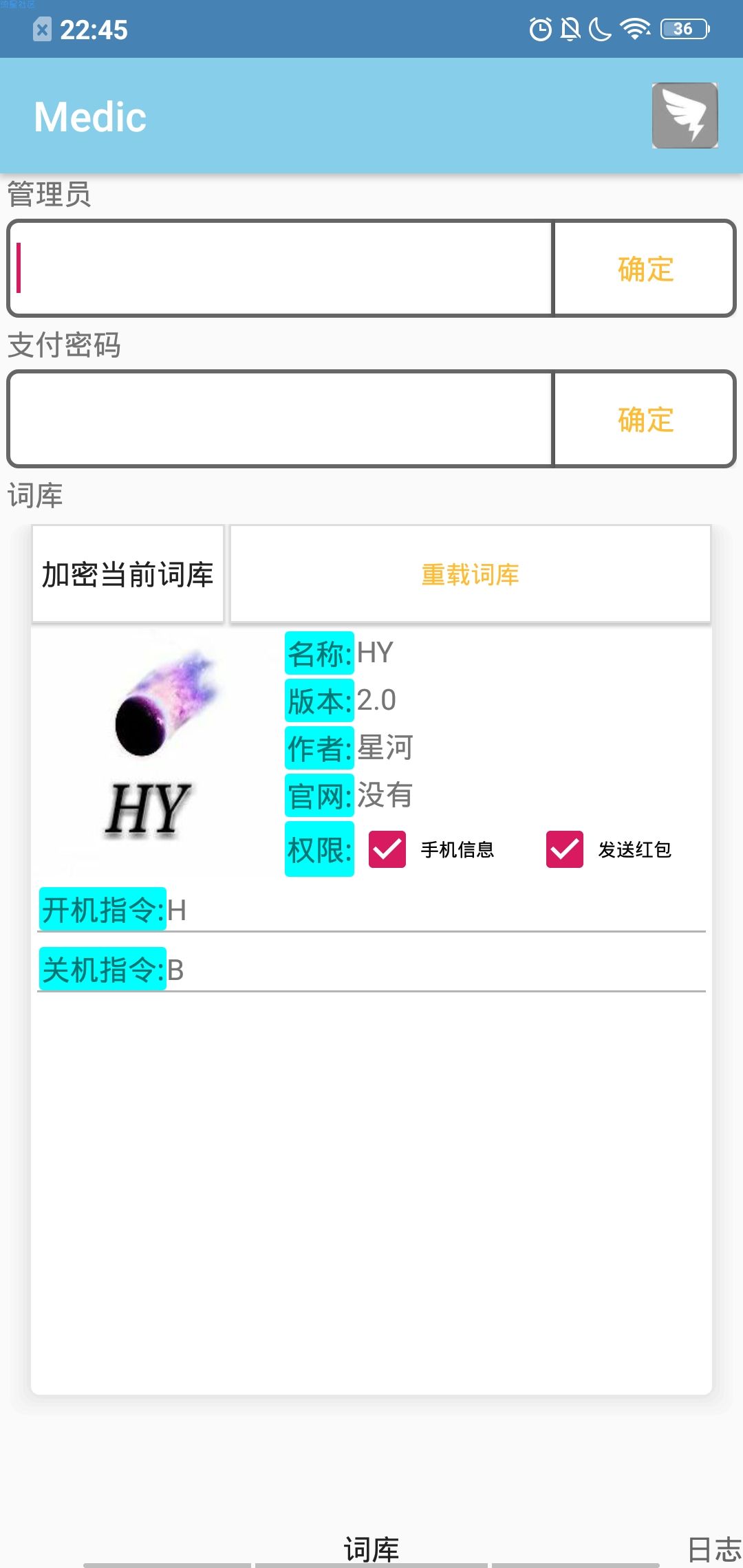Switch to the 日志 tab
This screenshot has width=743, height=1568.
pos(714,1549)
